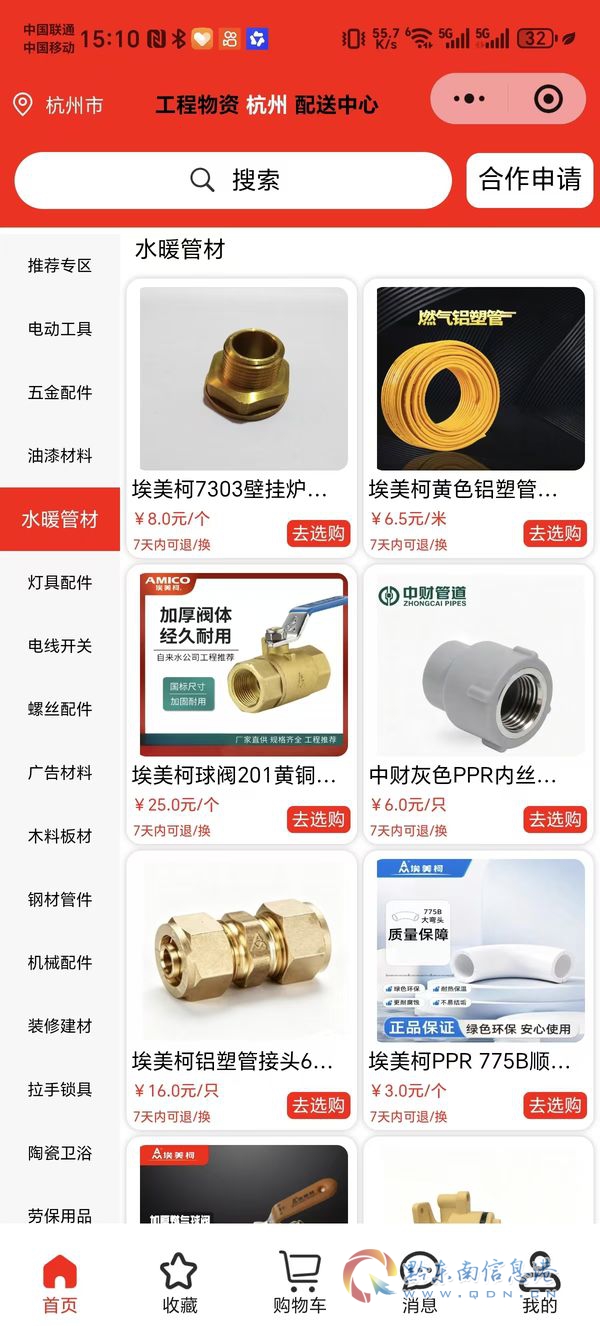Open the 中财灰色PPR内丝 product card
This screenshot has width=600, height=1326.
tap(478, 704)
